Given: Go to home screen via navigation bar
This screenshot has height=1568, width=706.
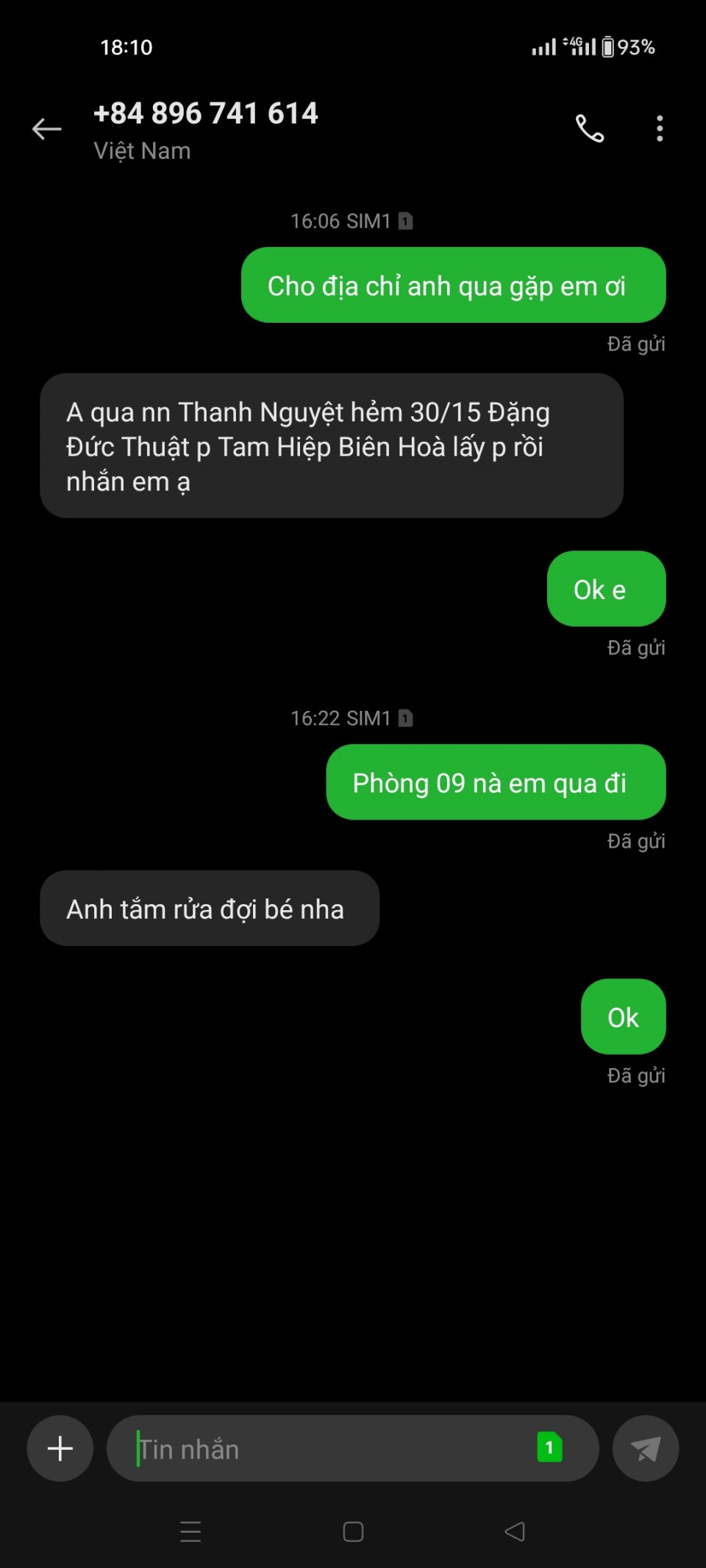Looking at the screenshot, I should coord(353,1531).
